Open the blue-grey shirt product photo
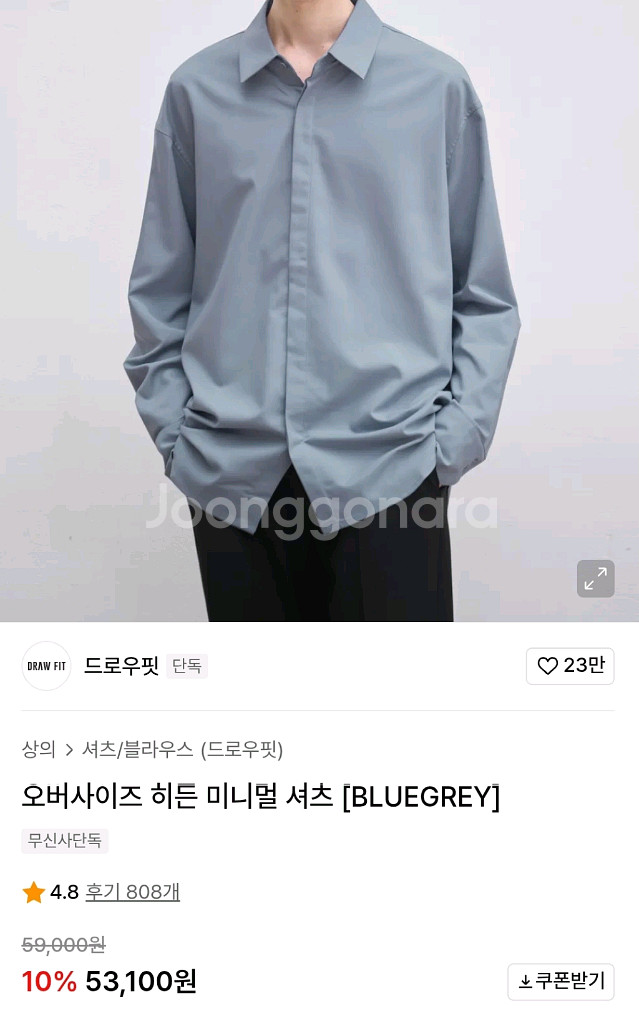 [319, 300]
